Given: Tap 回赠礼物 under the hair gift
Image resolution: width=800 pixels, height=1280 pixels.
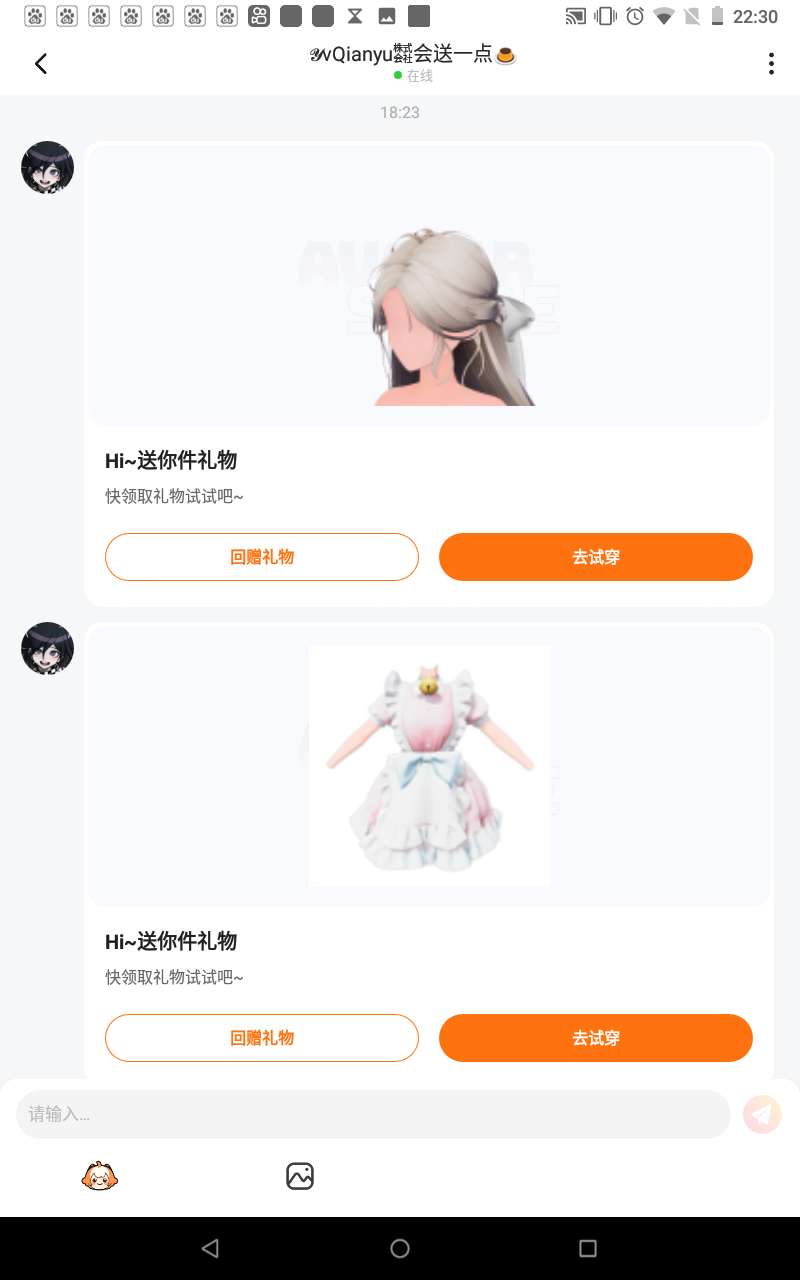Looking at the screenshot, I should pyautogui.click(x=262, y=557).
